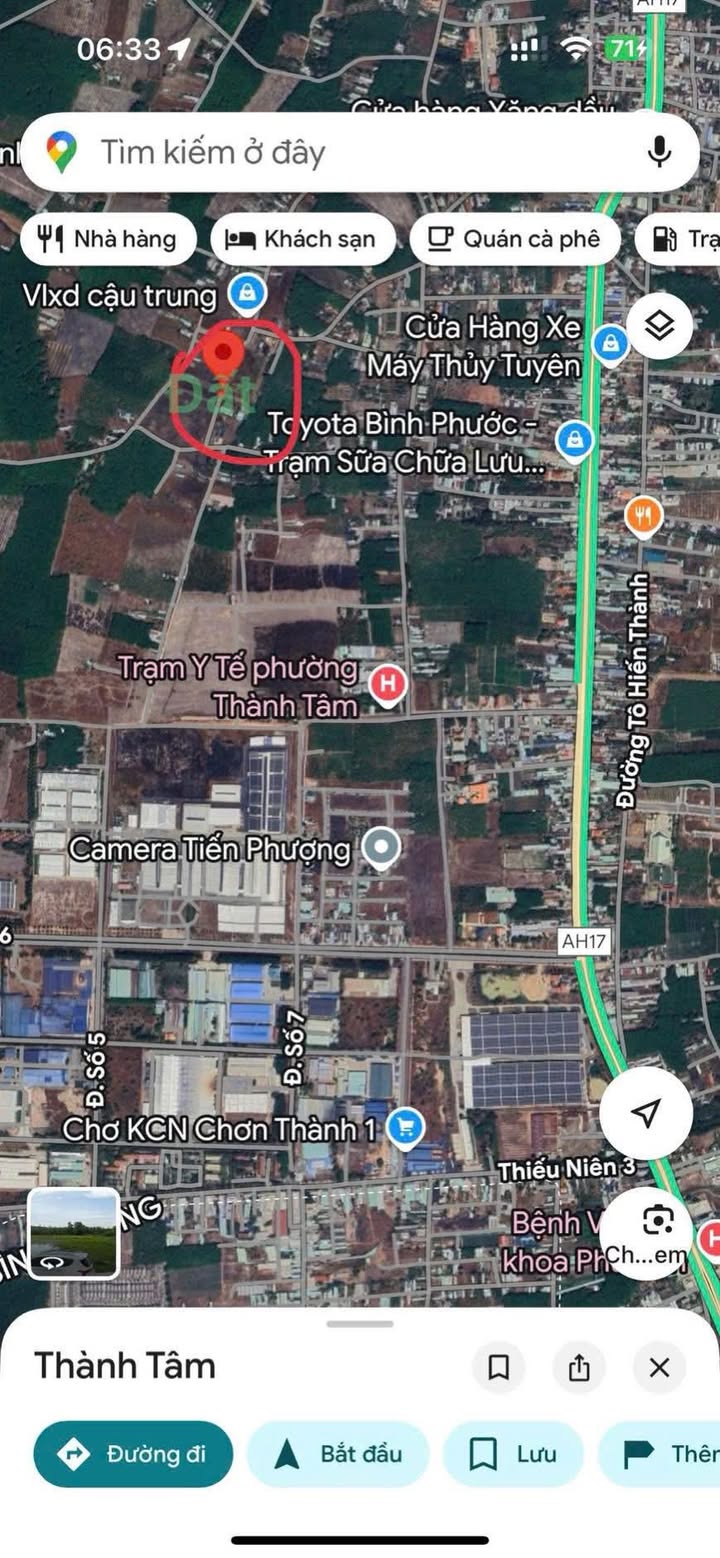720x1558 pixels.
Task: Share the Thành Tâm location
Action: [579, 1367]
